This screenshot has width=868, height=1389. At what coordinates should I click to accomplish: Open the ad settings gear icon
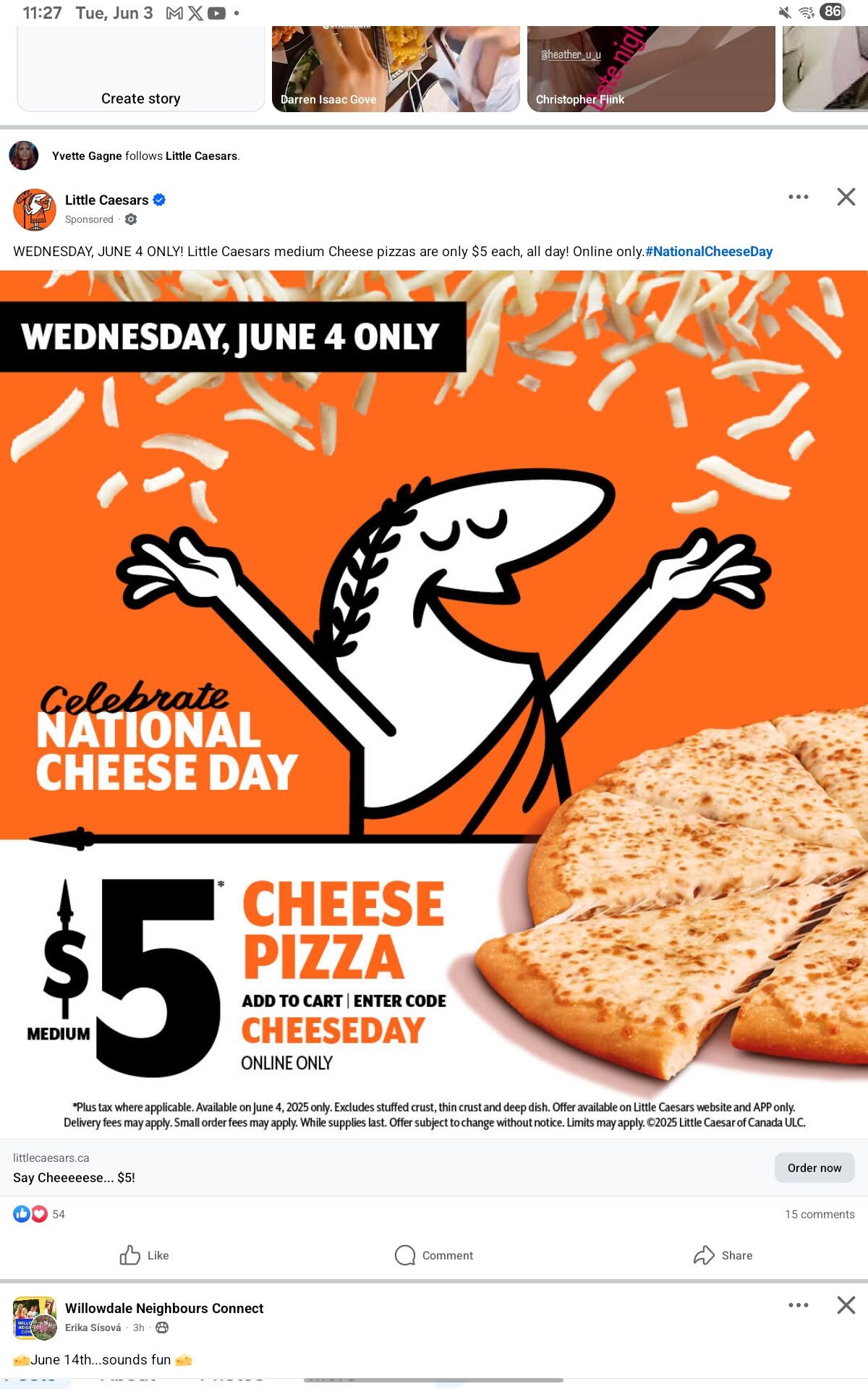[x=131, y=219]
